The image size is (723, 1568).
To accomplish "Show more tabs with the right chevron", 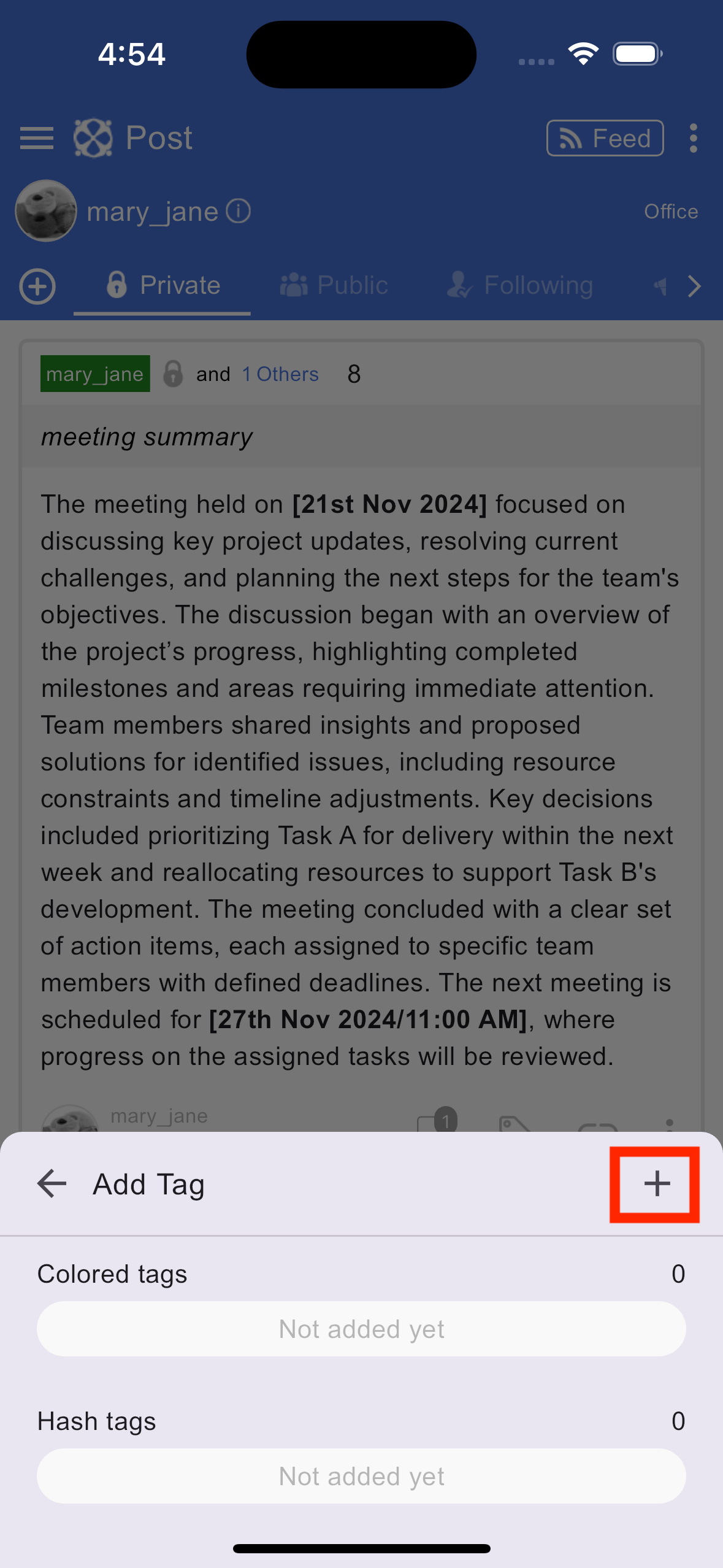I will pyautogui.click(x=694, y=286).
